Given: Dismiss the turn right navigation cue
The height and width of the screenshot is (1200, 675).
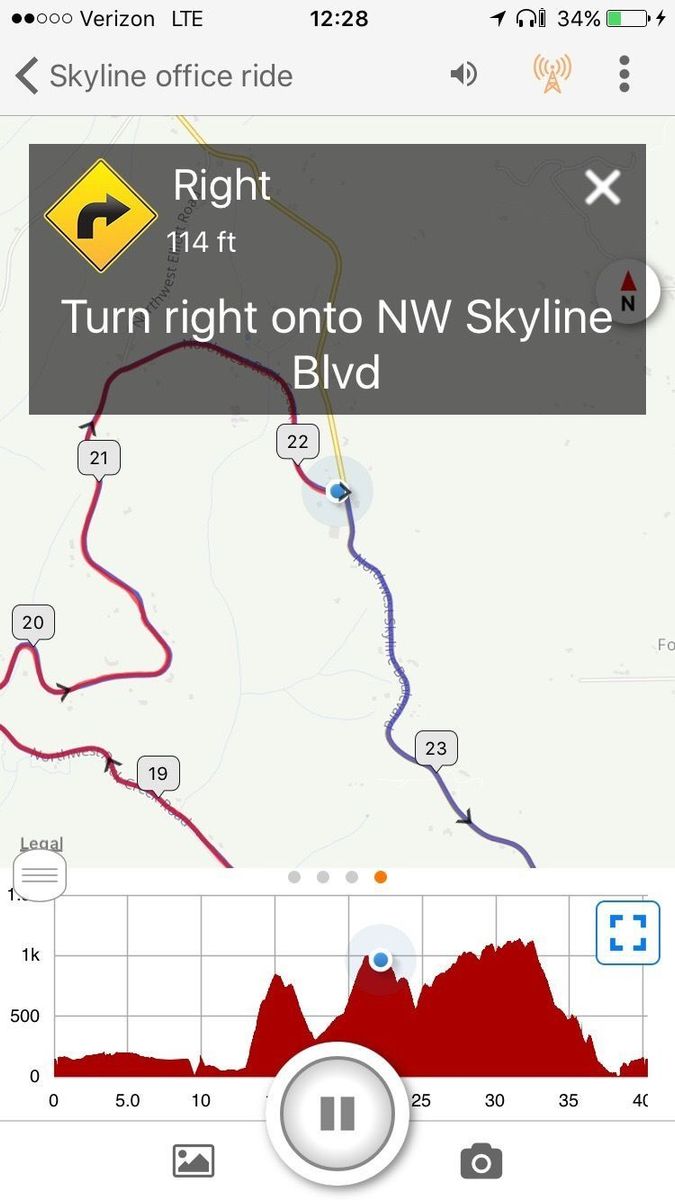Looking at the screenshot, I should pyautogui.click(x=603, y=187).
